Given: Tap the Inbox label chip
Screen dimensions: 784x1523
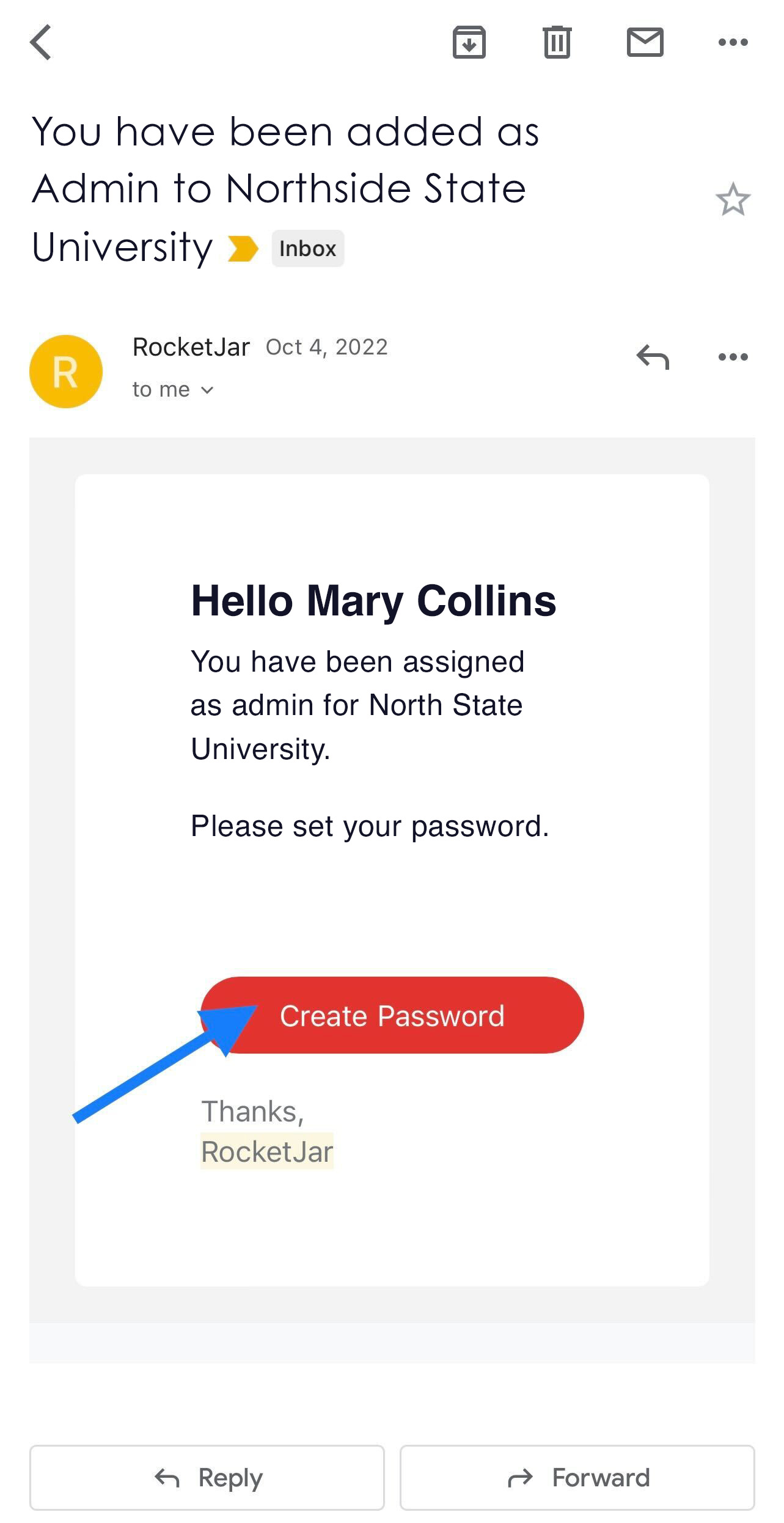Looking at the screenshot, I should pyautogui.click(x=307, y=249).
